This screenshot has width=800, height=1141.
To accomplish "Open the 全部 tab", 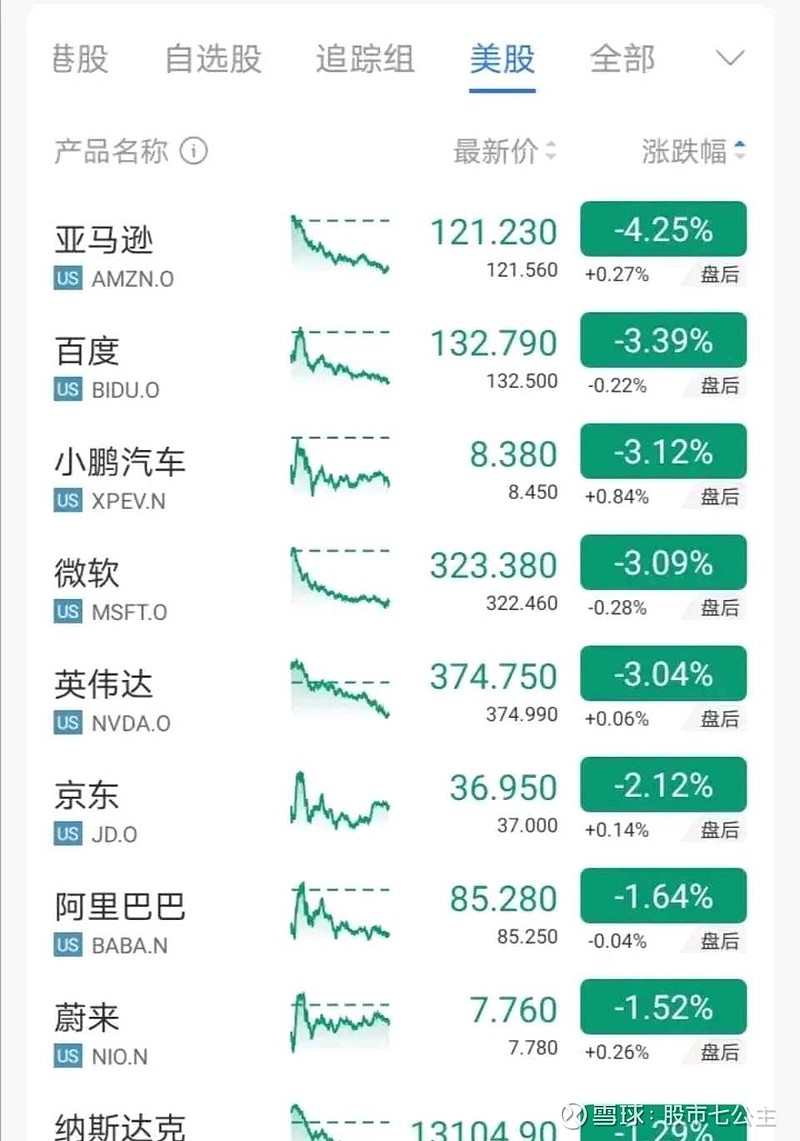I will pos(622,60).
